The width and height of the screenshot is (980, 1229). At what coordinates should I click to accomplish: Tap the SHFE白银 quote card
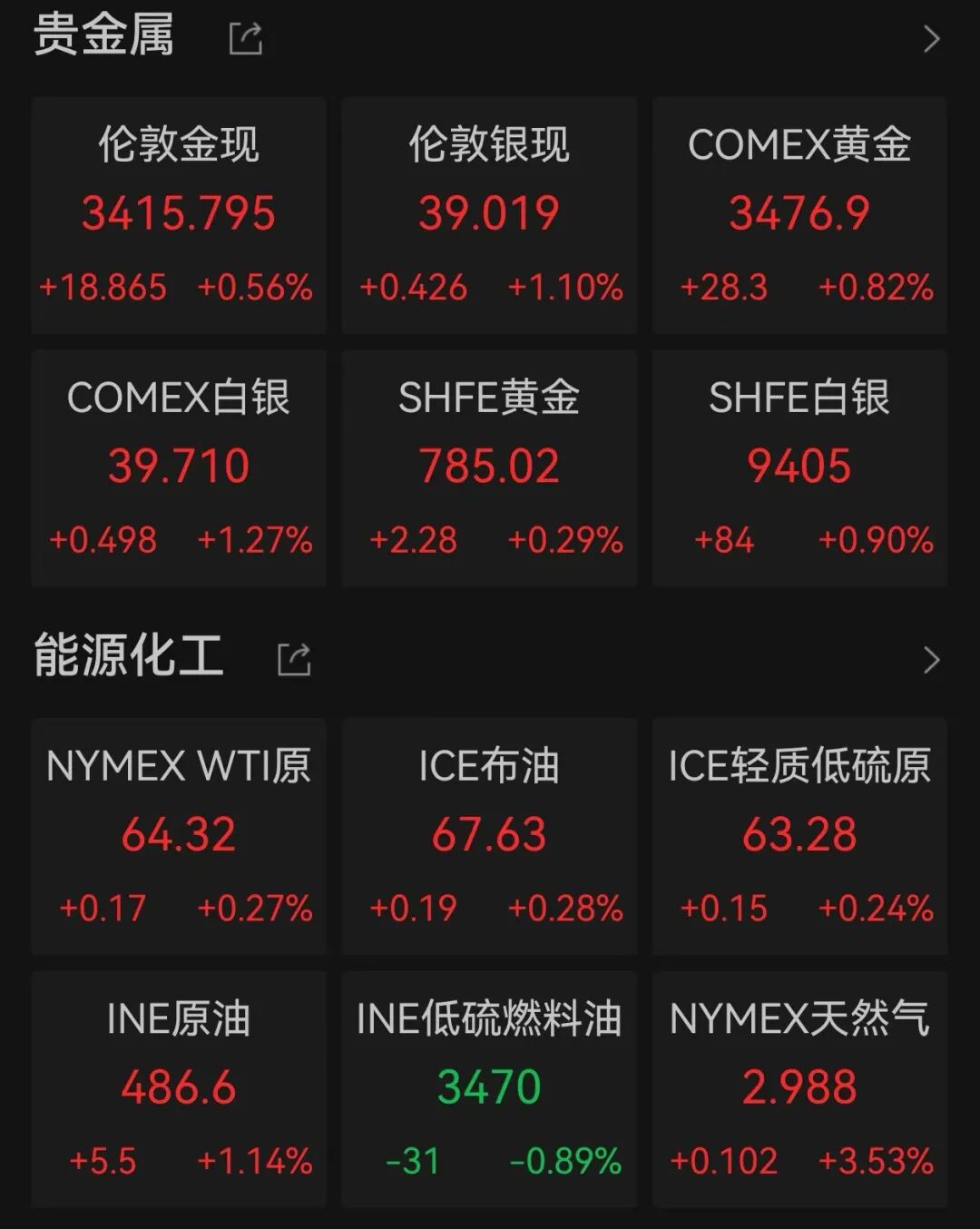tap(799, 467)
